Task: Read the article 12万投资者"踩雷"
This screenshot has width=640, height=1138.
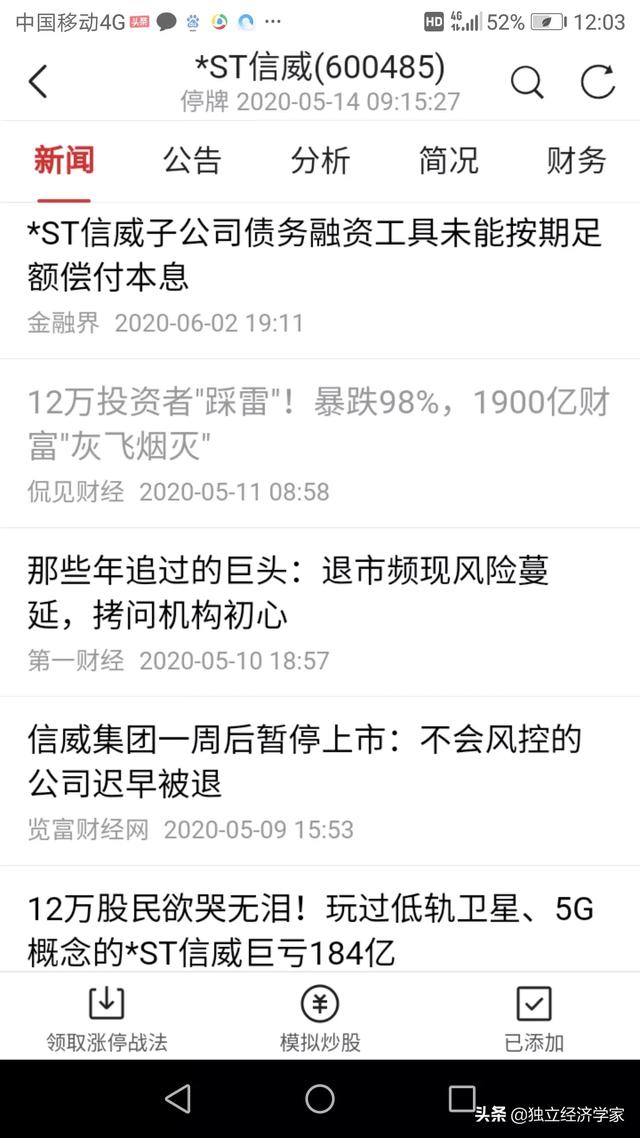Action: click(316, 423)
